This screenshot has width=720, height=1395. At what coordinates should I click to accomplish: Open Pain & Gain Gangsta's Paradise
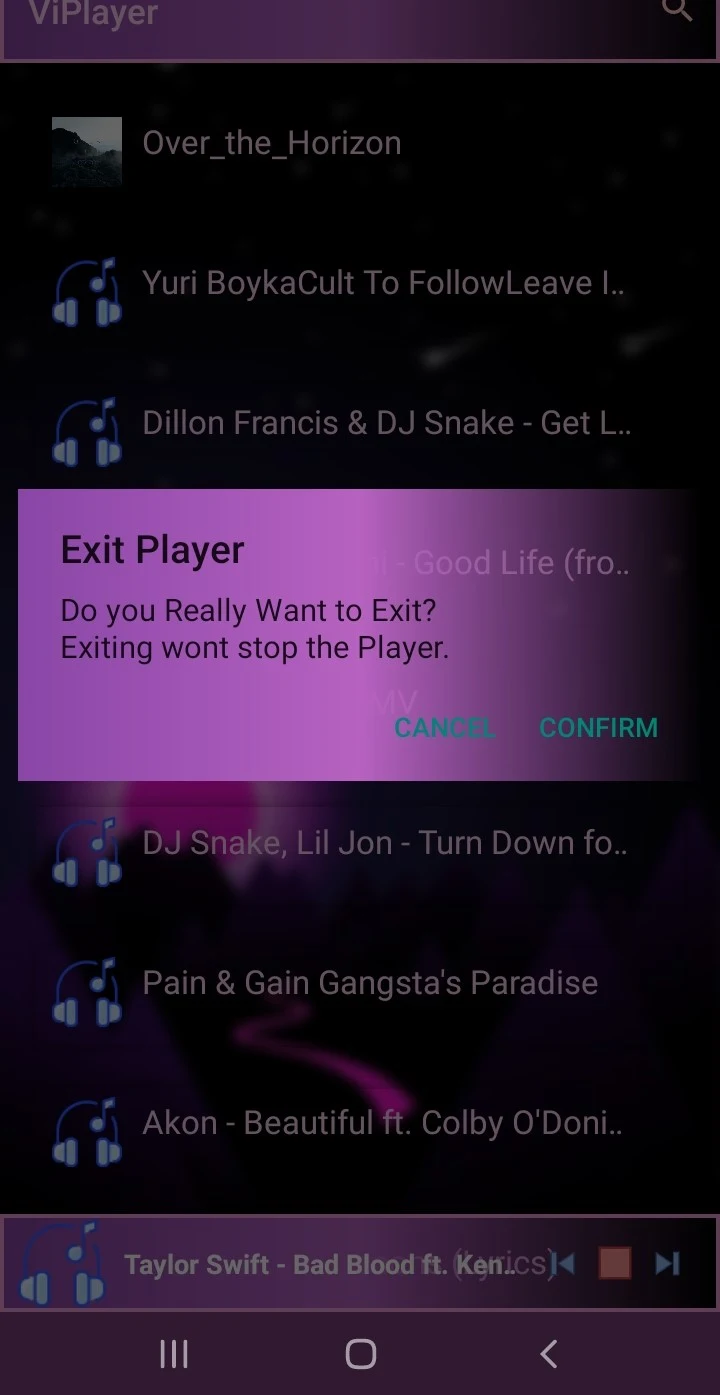click(369, 984)
